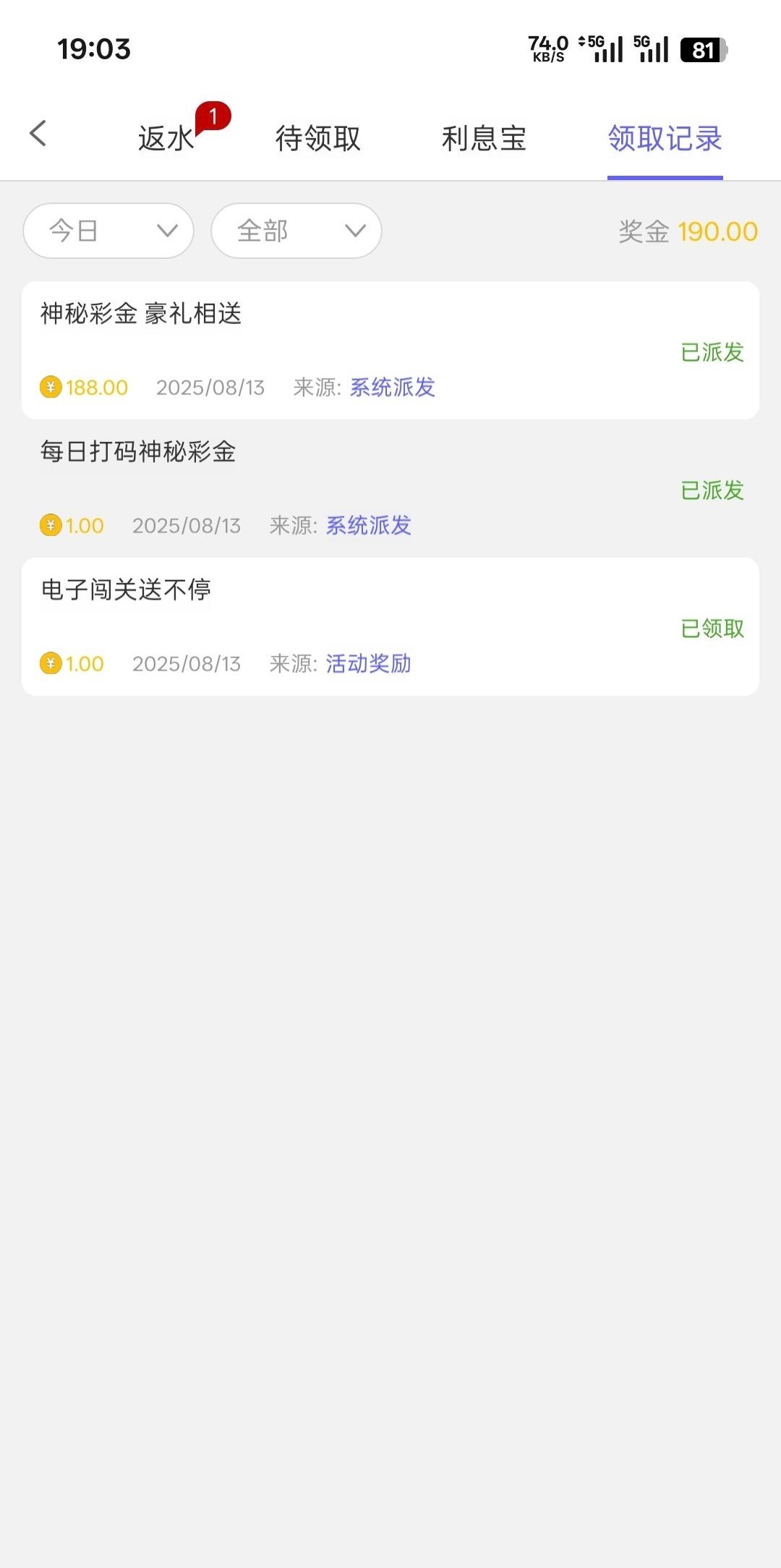This screenshot has width=781, height=1568.
Task: Tap the 已派发 status on 神秘彩金 豪礼相送
Action: (x=712, y=353)
